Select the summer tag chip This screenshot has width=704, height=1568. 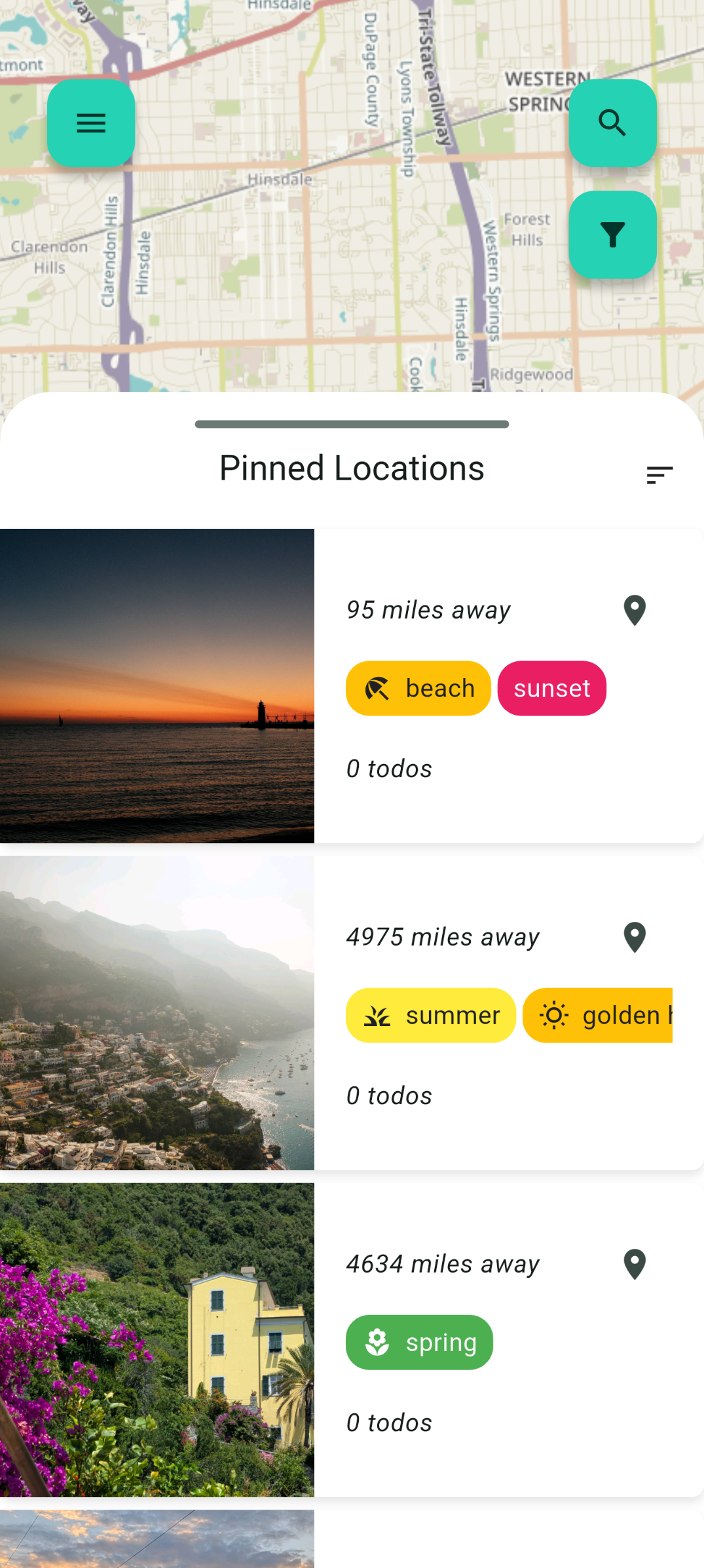(x=430, y=1015)
